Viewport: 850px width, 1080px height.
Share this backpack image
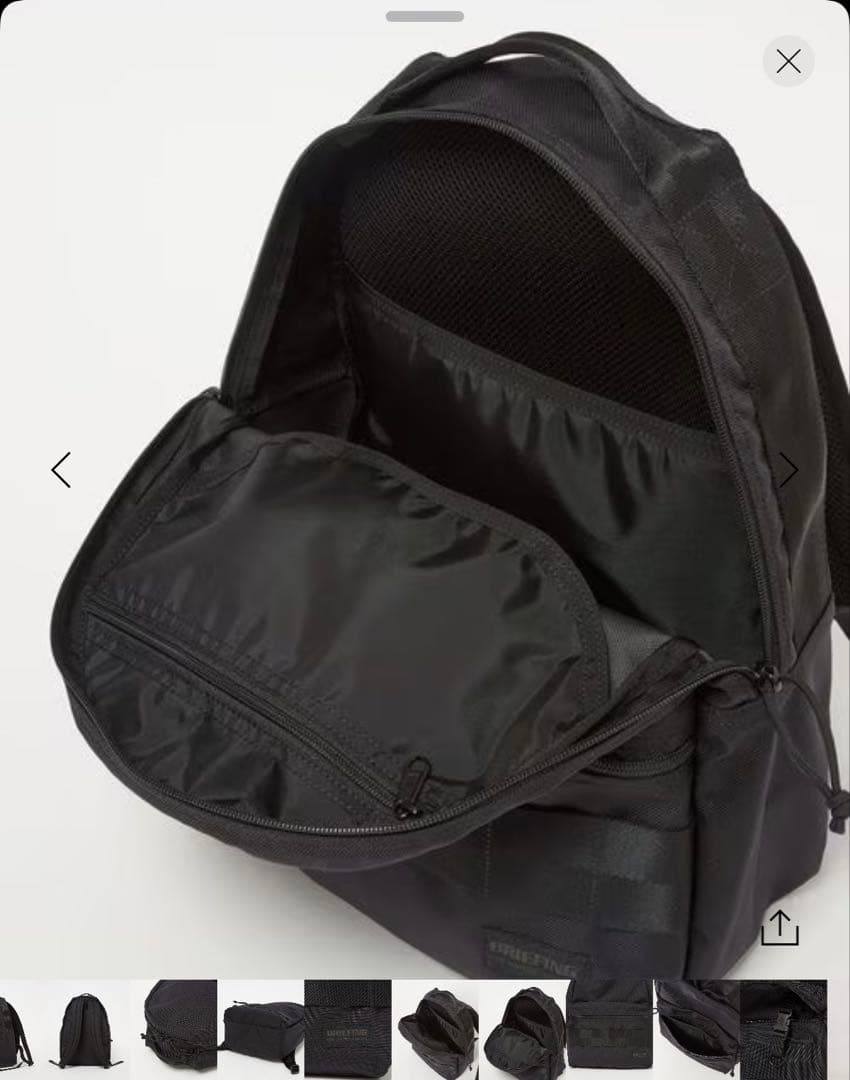coord(780,927)
